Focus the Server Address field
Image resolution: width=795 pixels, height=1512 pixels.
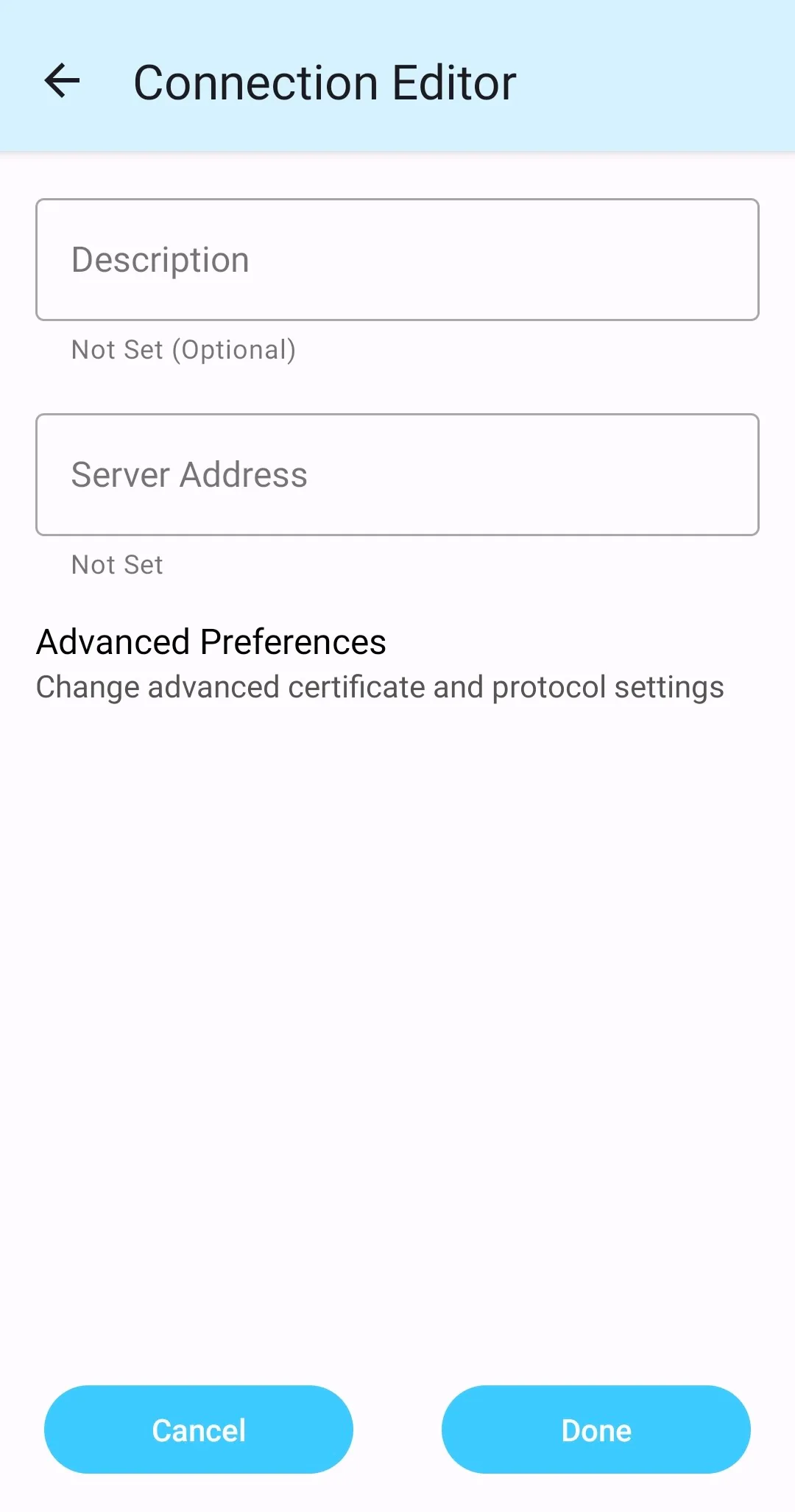[397, 474]
